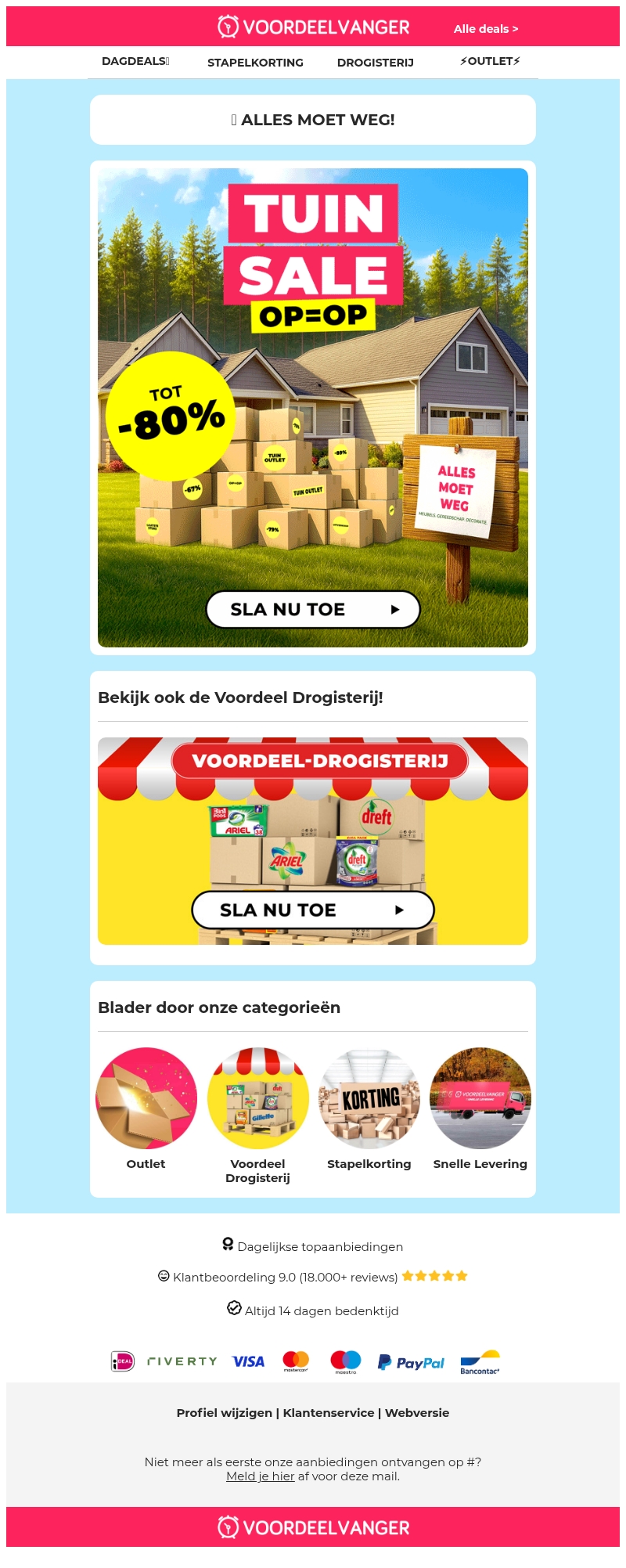The image size is (626, 1568).
Task: Open the Alle deals link
Action: click(485, 29)
